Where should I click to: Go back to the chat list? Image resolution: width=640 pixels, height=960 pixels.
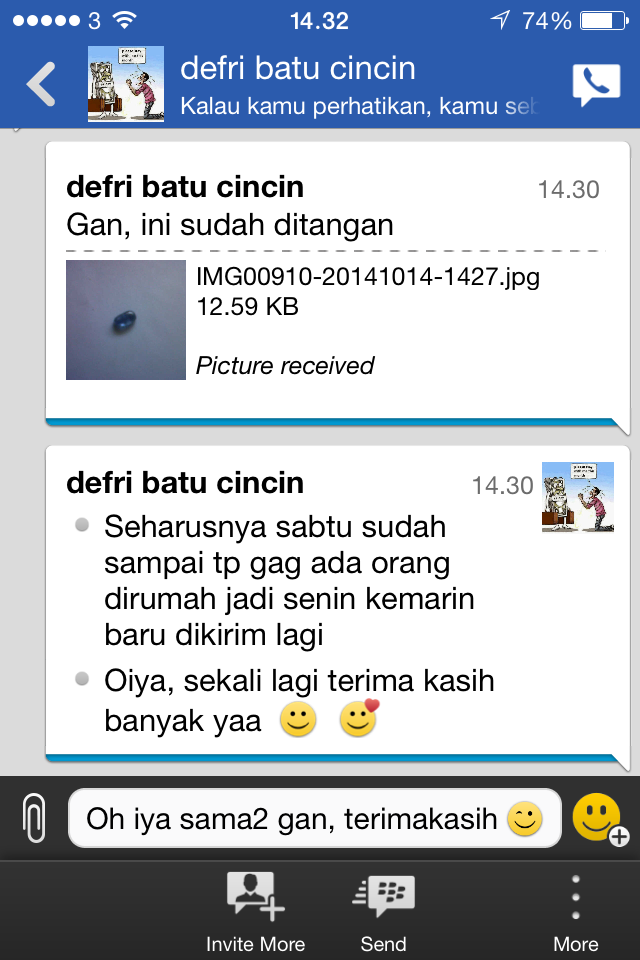pos(41,84)
